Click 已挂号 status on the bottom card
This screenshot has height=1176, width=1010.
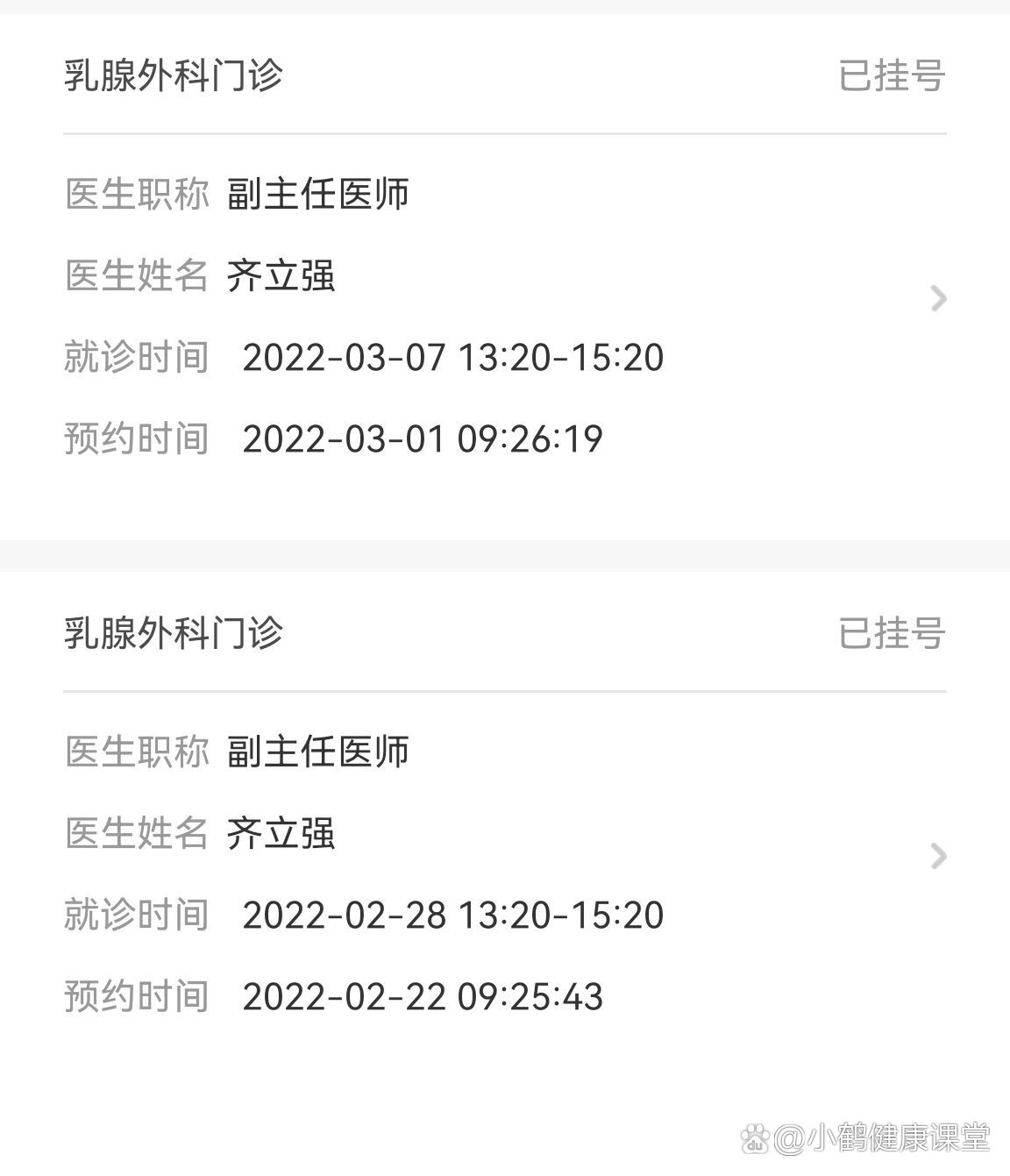tap(890, 634)
